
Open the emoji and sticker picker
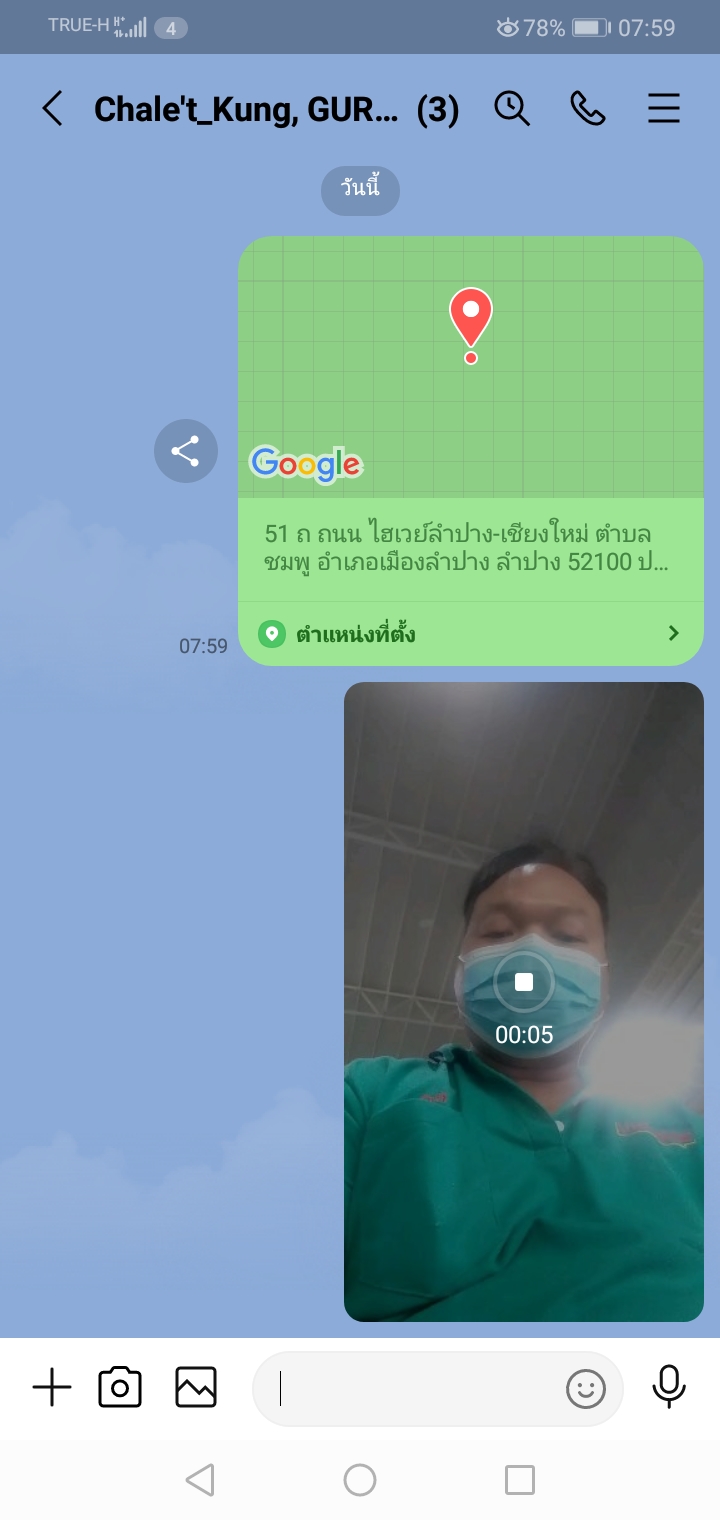[x=586, y=1388]
